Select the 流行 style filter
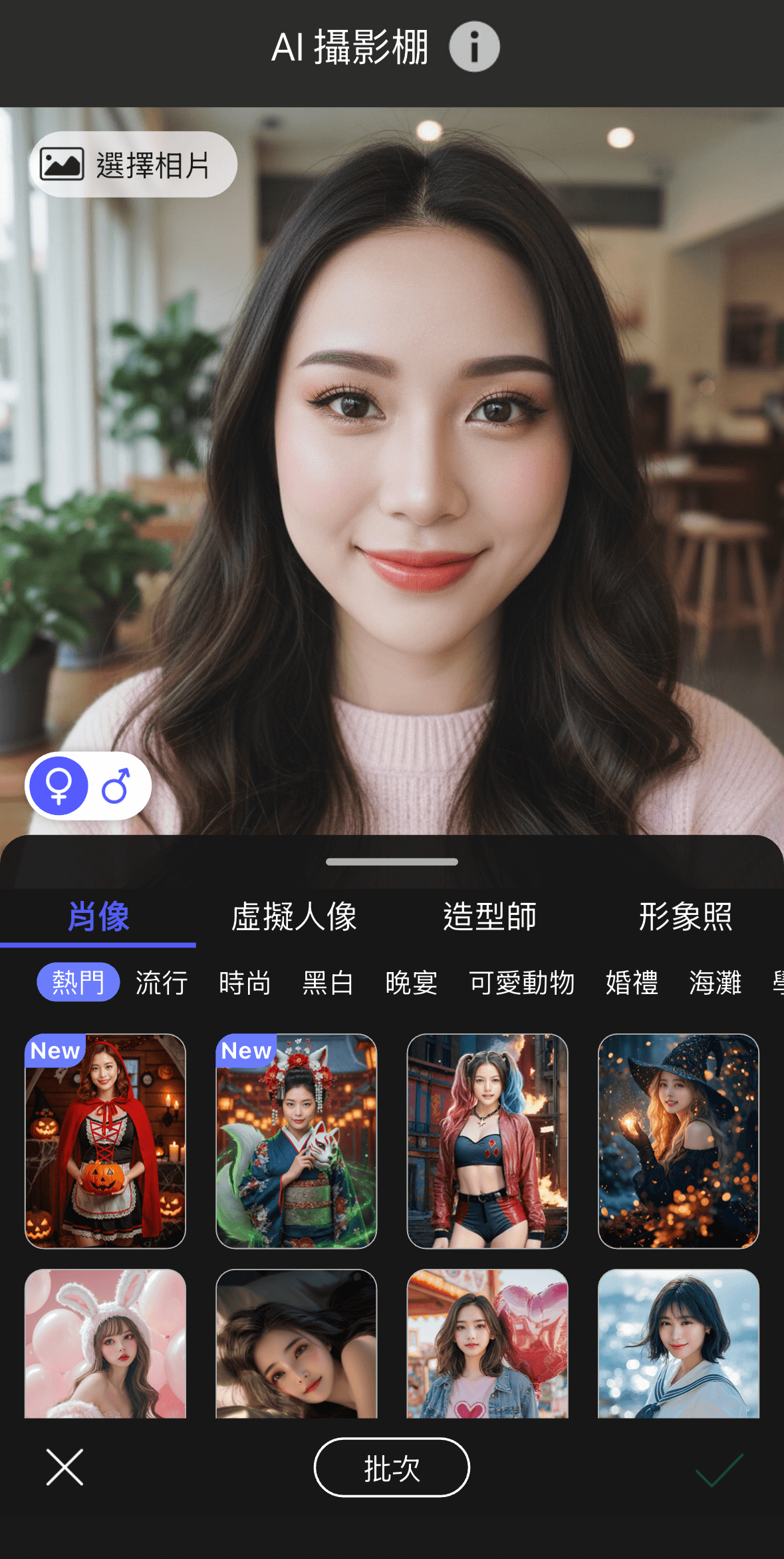Viewport: 784px width, 1559px height. pyautogui.click(x=162, y=982)
